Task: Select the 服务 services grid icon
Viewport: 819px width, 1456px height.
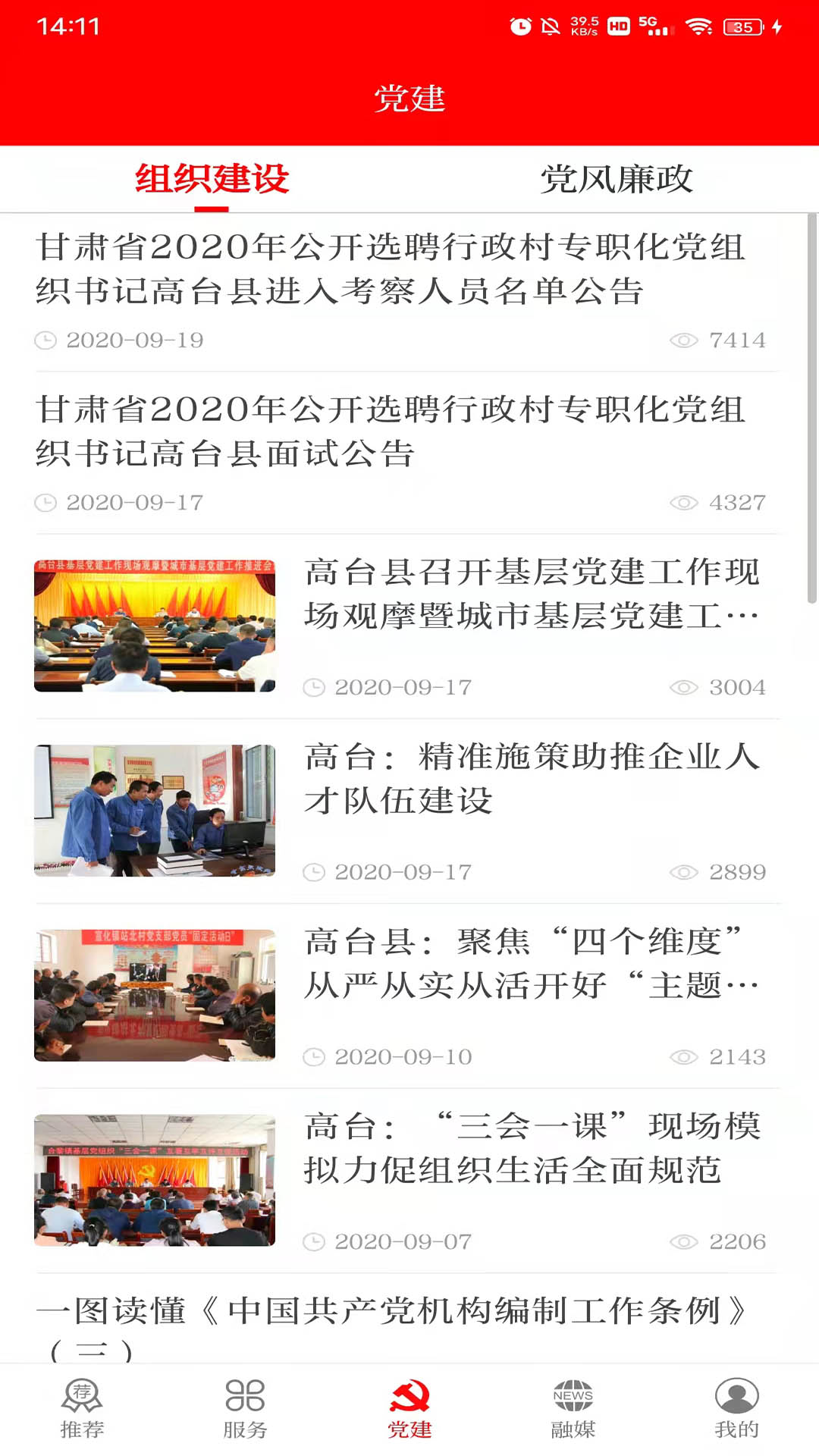Action: point(245,1405)
